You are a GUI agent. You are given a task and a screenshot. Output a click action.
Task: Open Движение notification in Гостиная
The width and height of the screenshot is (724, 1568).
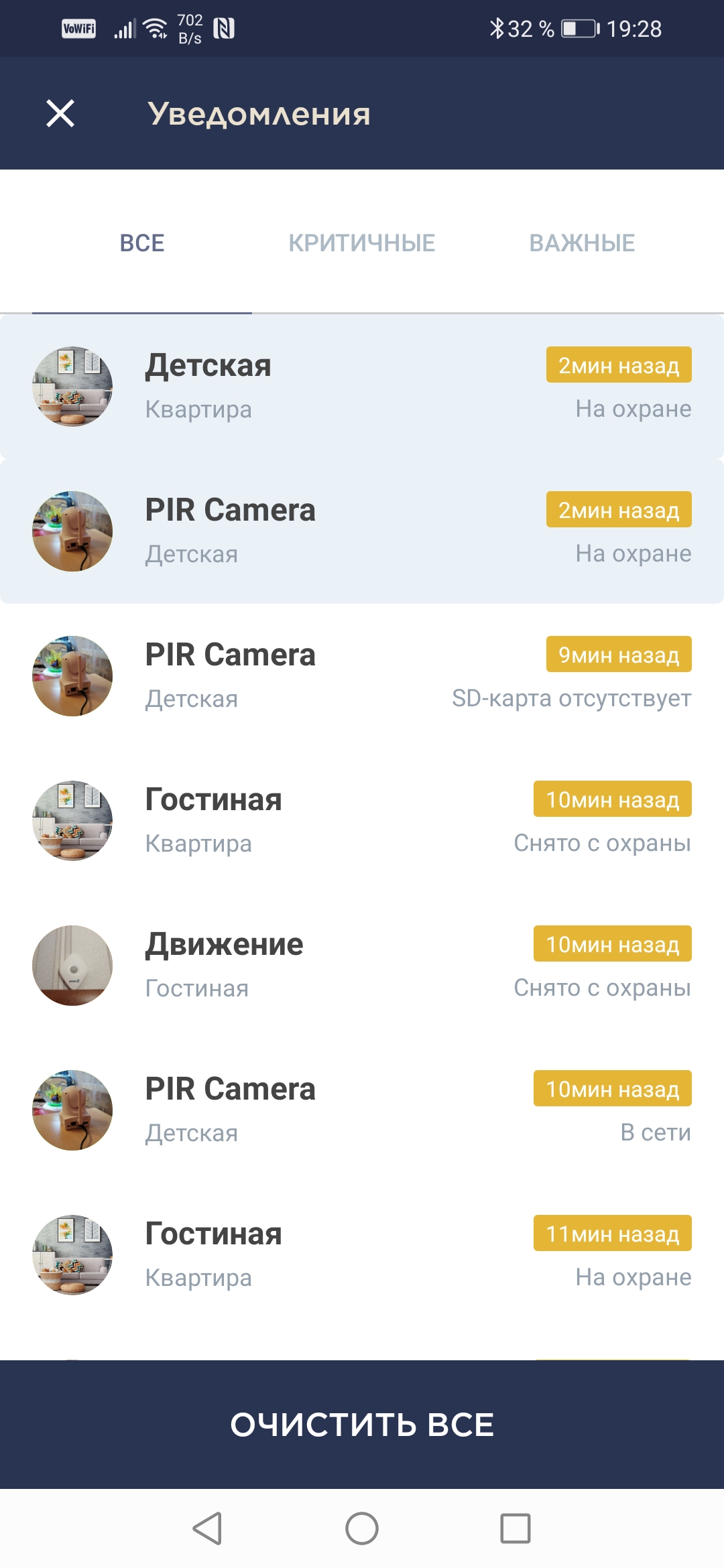[x=362, y=966]
